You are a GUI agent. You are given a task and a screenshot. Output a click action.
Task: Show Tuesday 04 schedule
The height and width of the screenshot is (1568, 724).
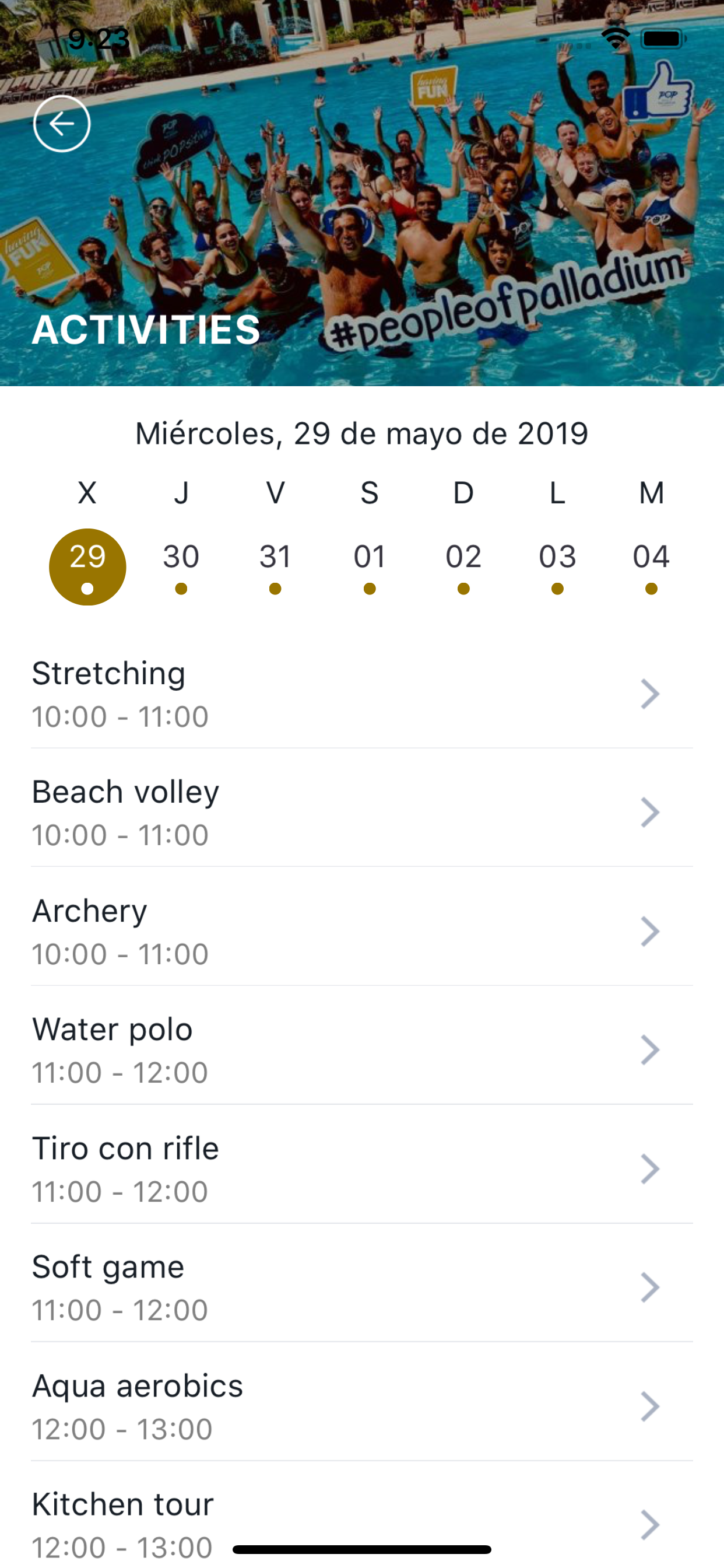point(651,566)
